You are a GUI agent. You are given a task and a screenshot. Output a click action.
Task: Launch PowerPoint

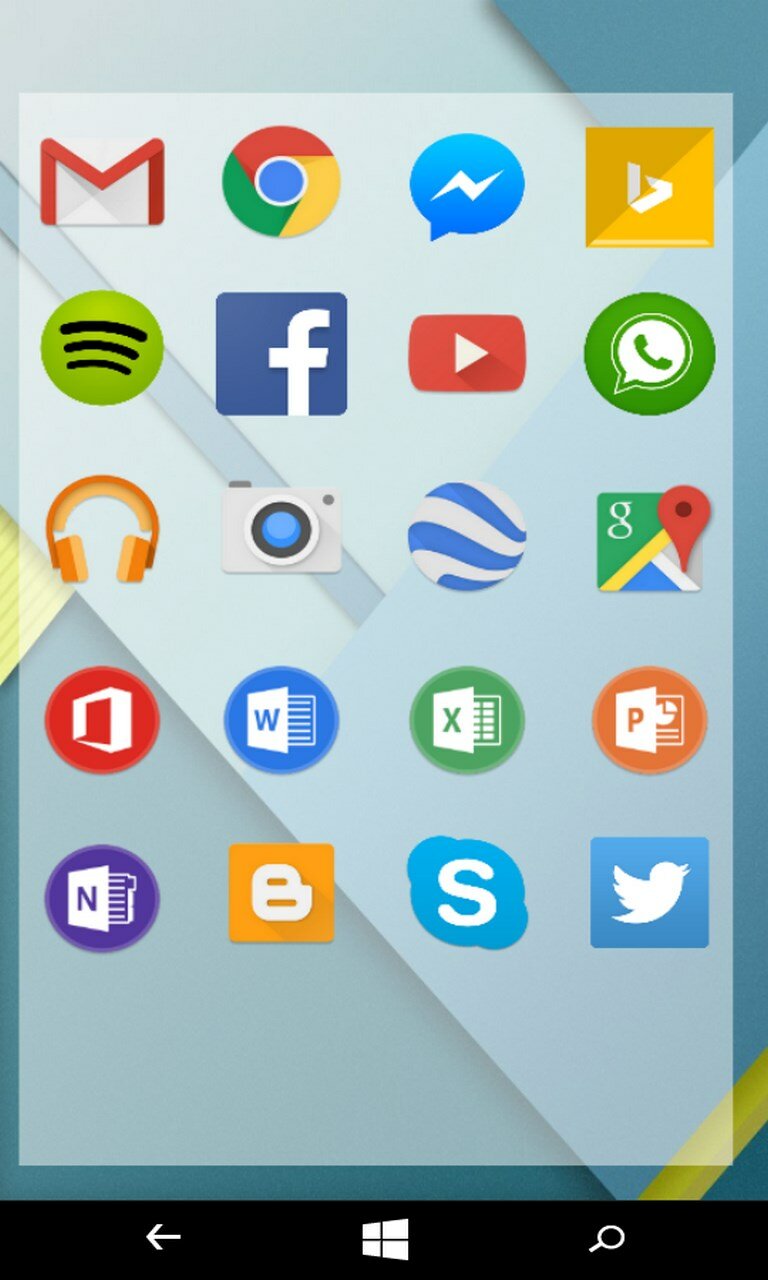(650, 719)
